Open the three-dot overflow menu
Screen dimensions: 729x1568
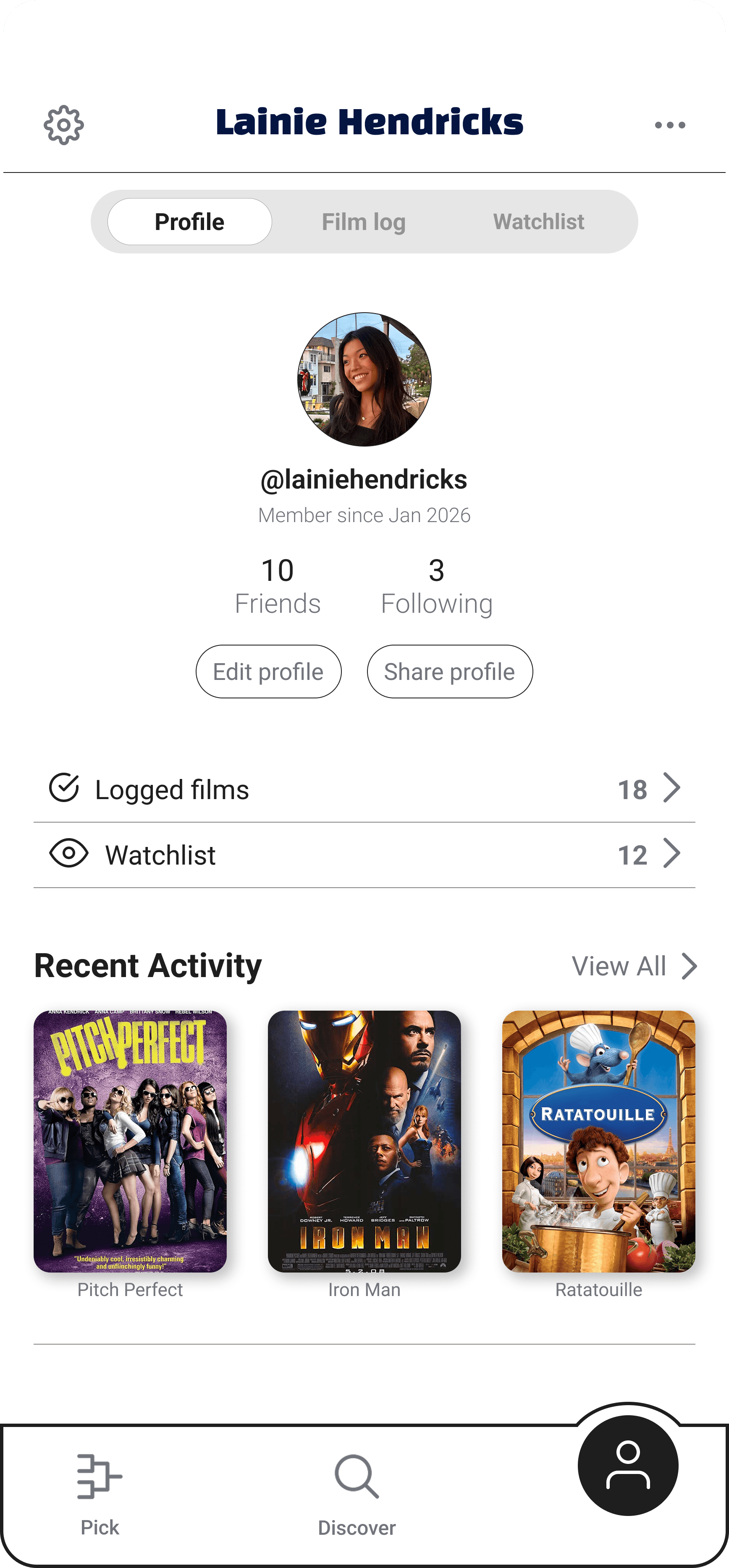669,125
